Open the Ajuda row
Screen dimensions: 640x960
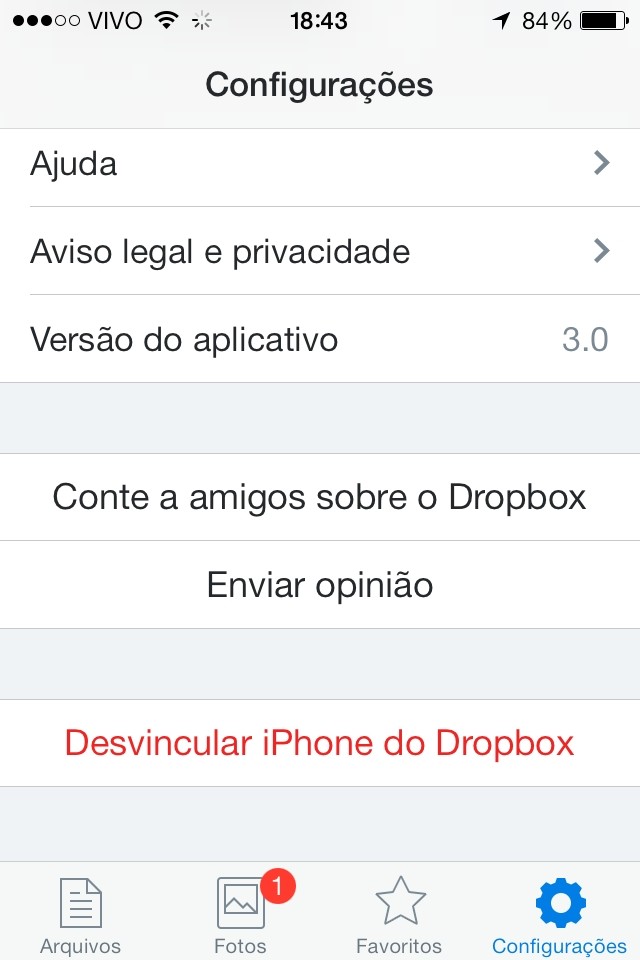tap(320, 164)
